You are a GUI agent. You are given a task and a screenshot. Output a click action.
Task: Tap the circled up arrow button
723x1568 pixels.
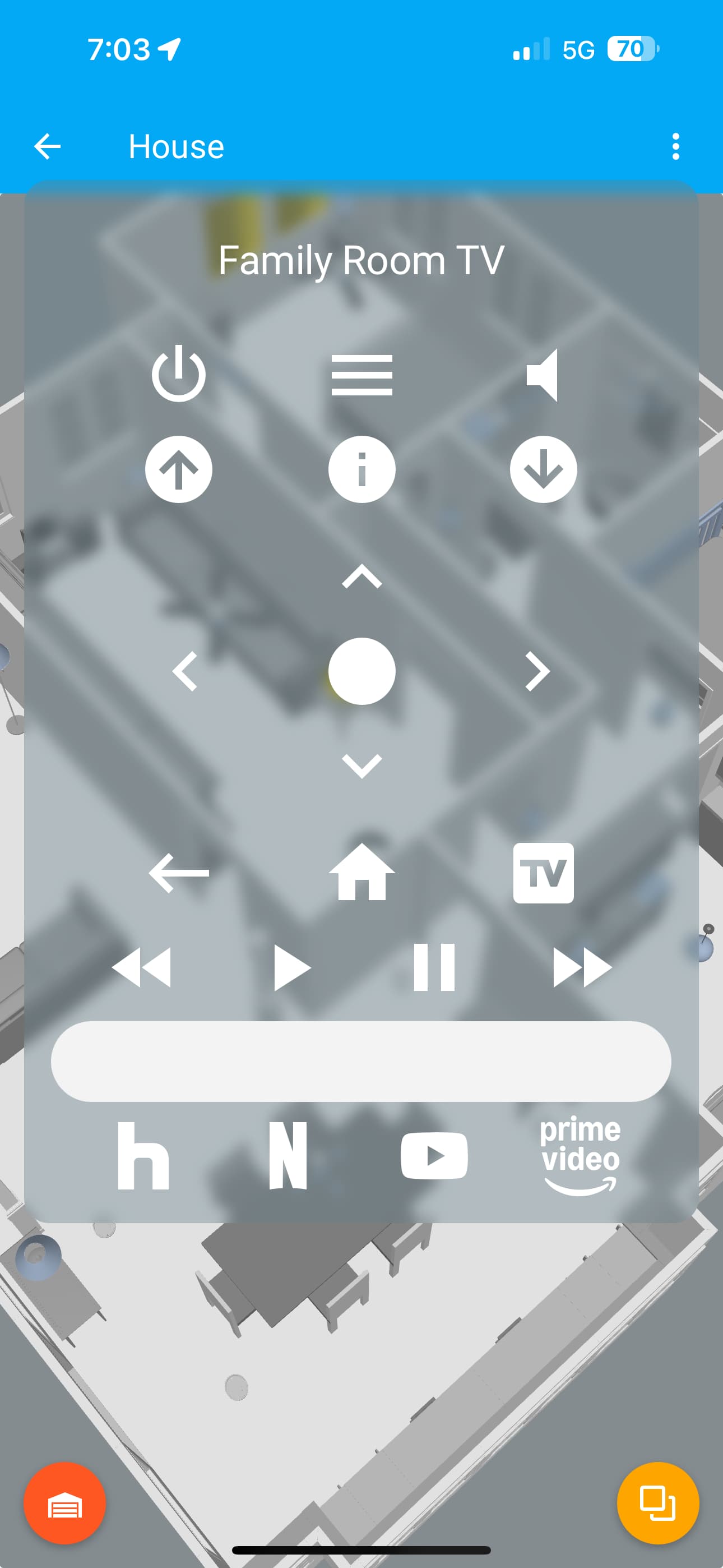point(178,469)
